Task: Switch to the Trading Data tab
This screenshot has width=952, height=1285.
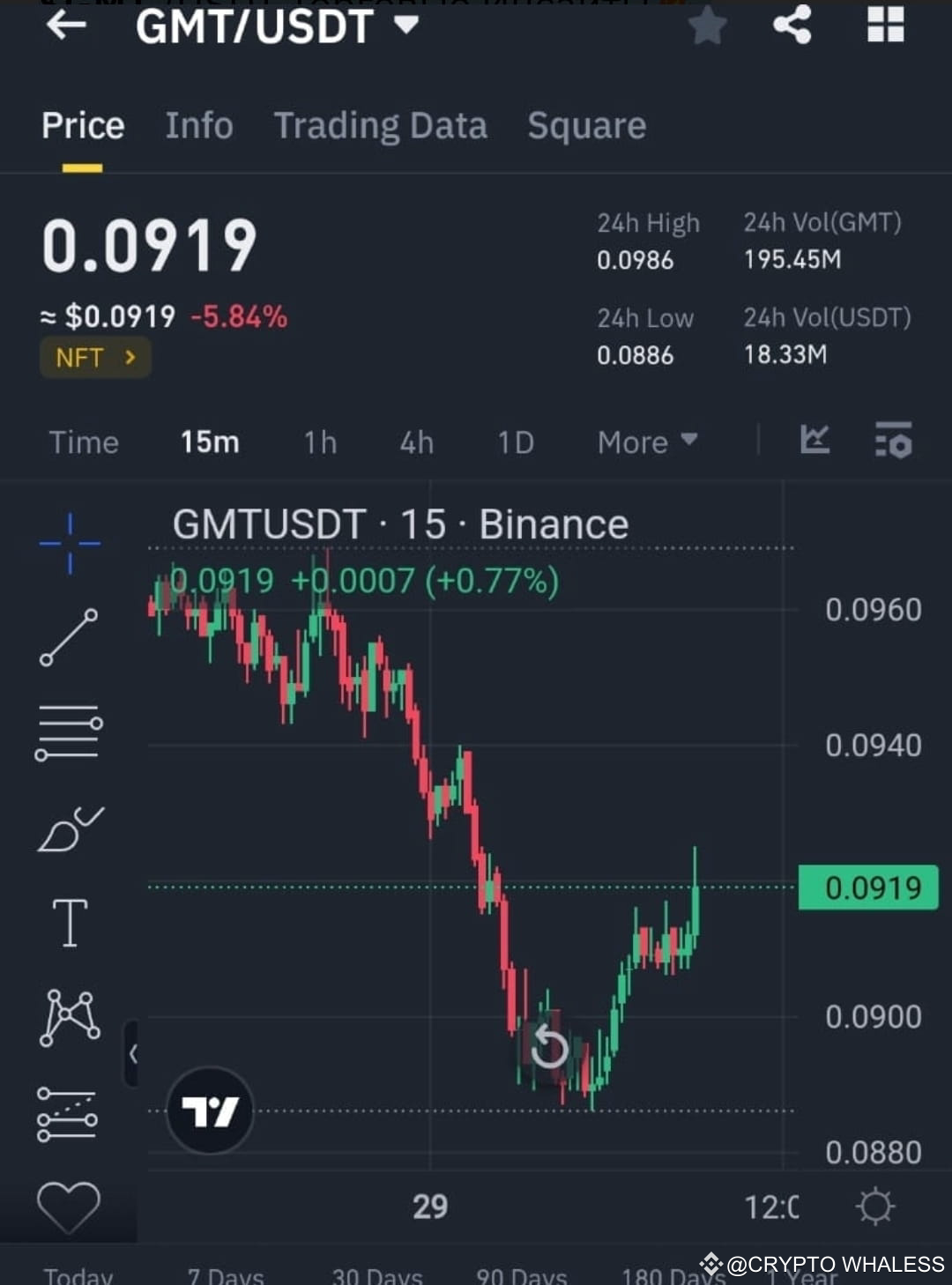Action: click(x=381, y=125)
